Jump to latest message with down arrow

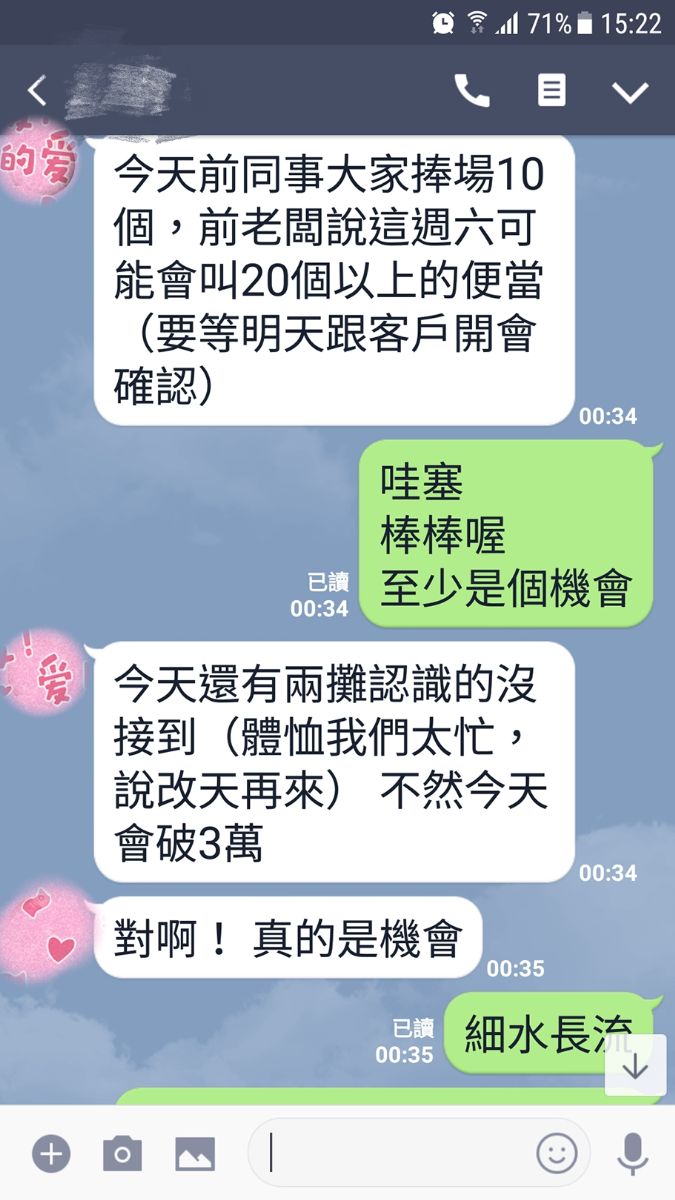(636, 1066)
